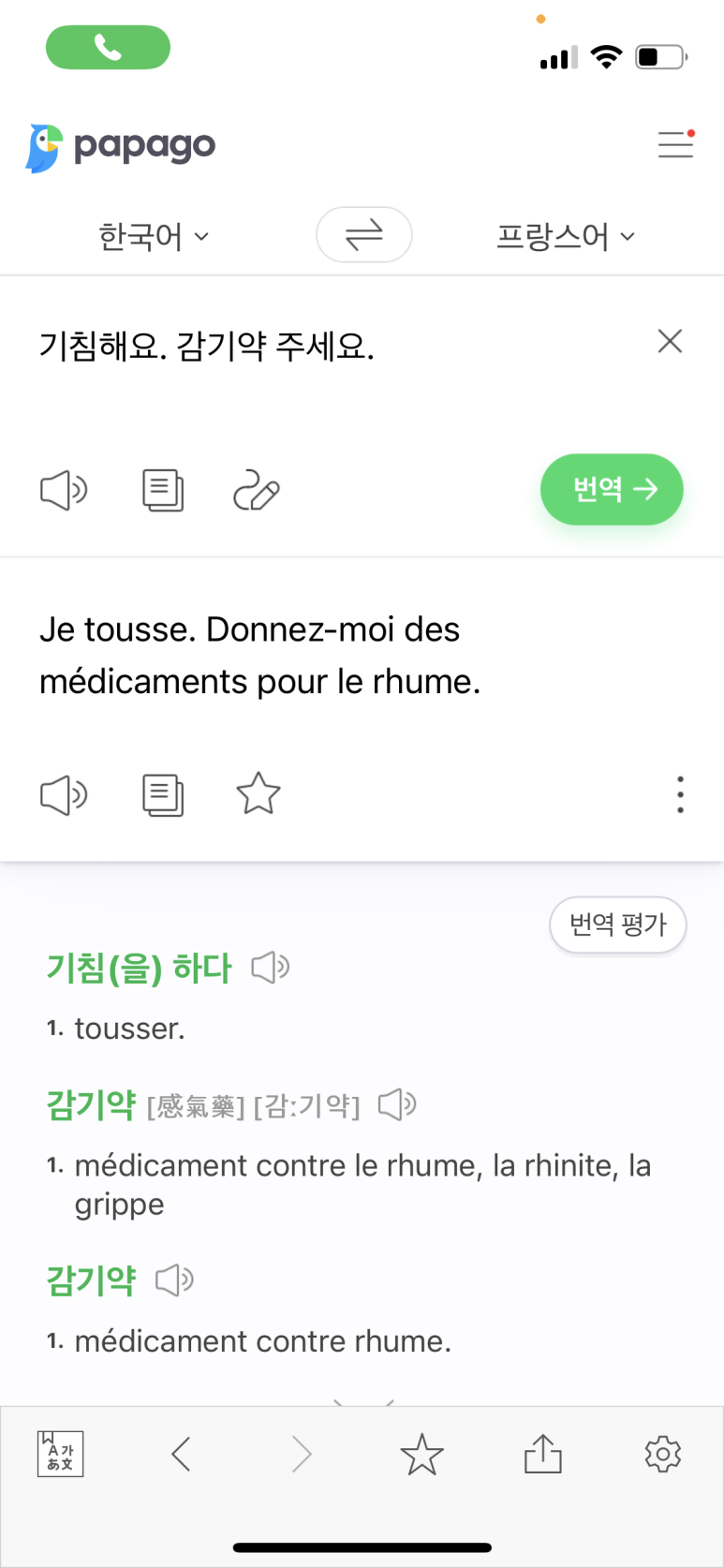The image size is (724, 1568).
Task: Tap the 번역 평가 rating button
Action: pyautogui.click(x=617, y=925)
